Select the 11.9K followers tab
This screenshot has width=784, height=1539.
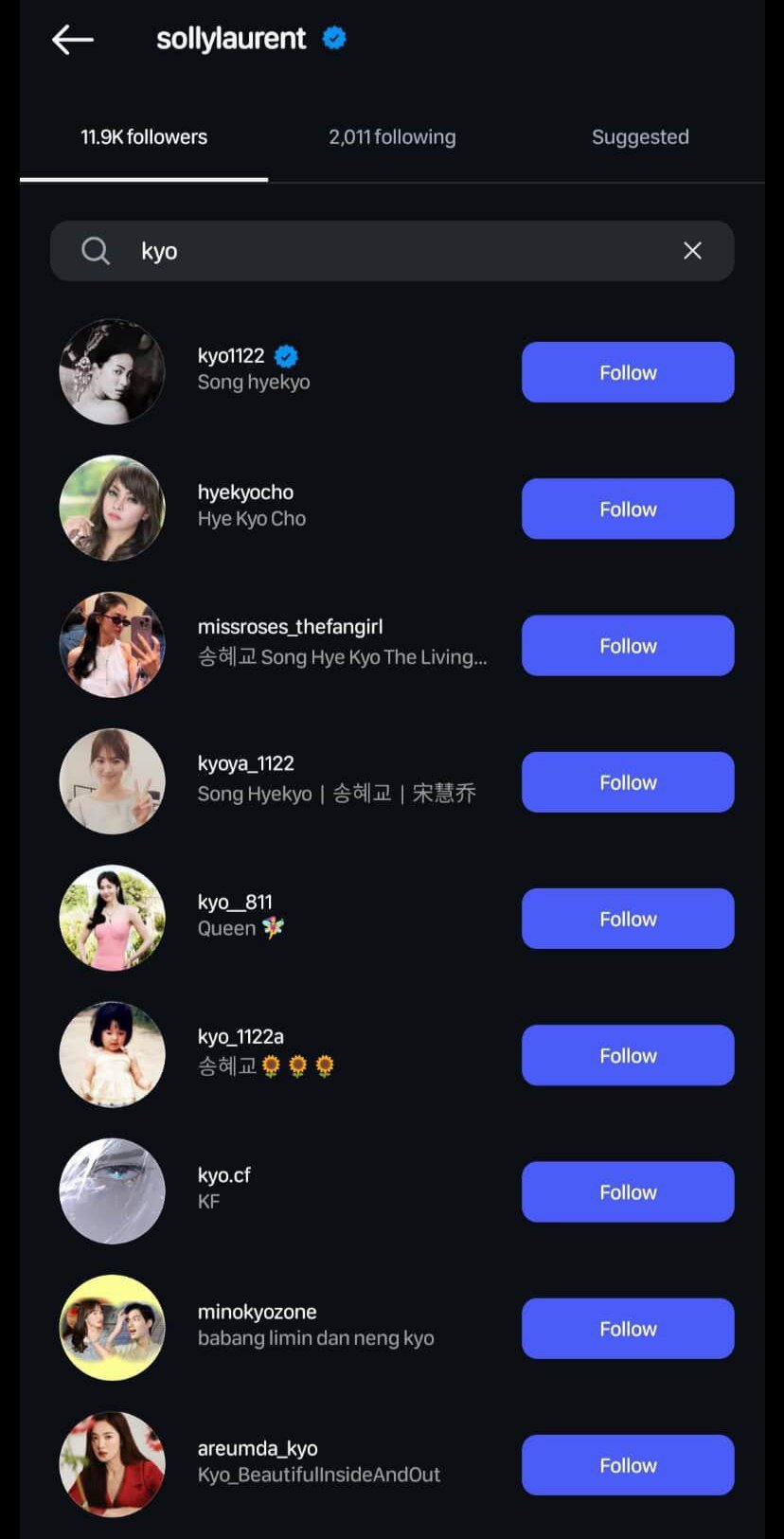coord(144,137)
